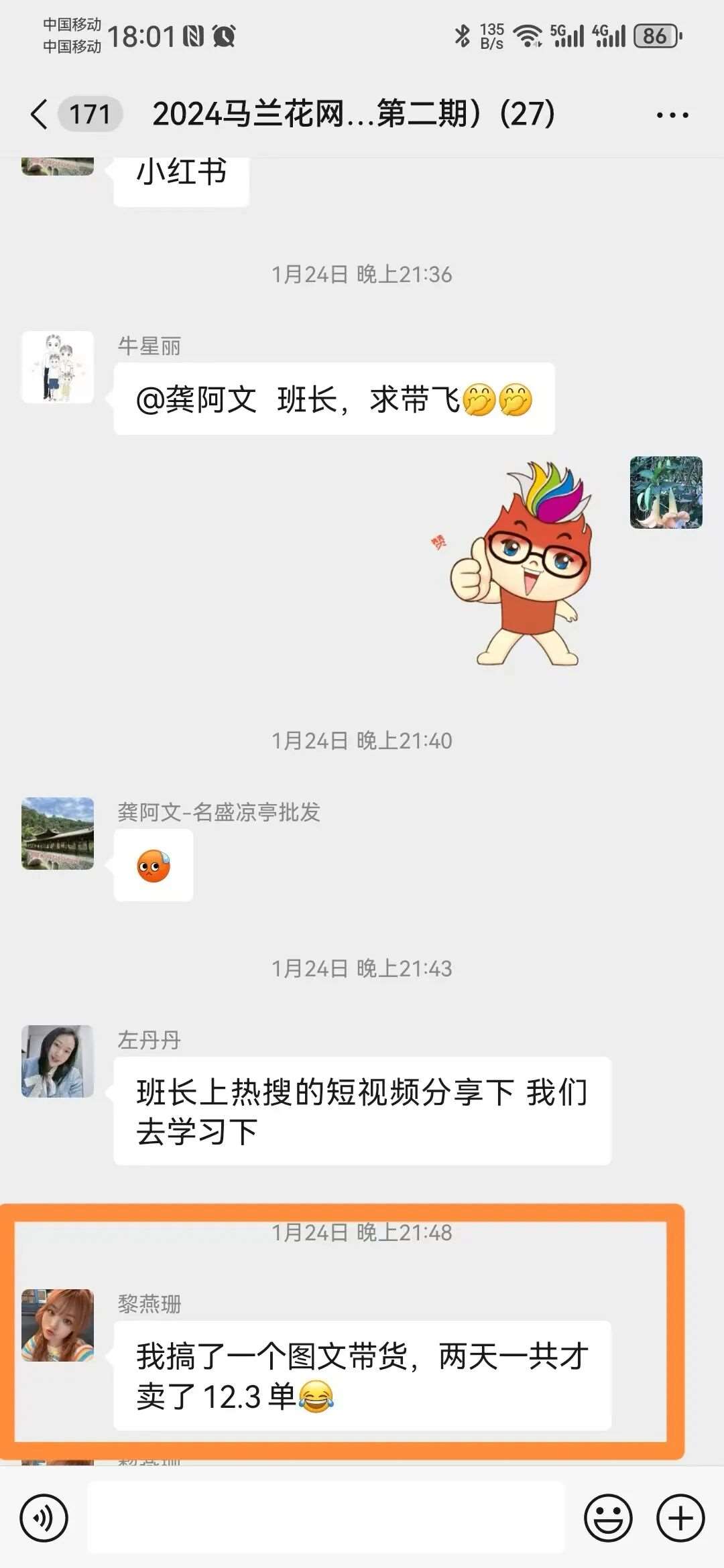724x1568 pixels.
Task: Tap 左丹丹's profile picture
Action: [58, 1061]
